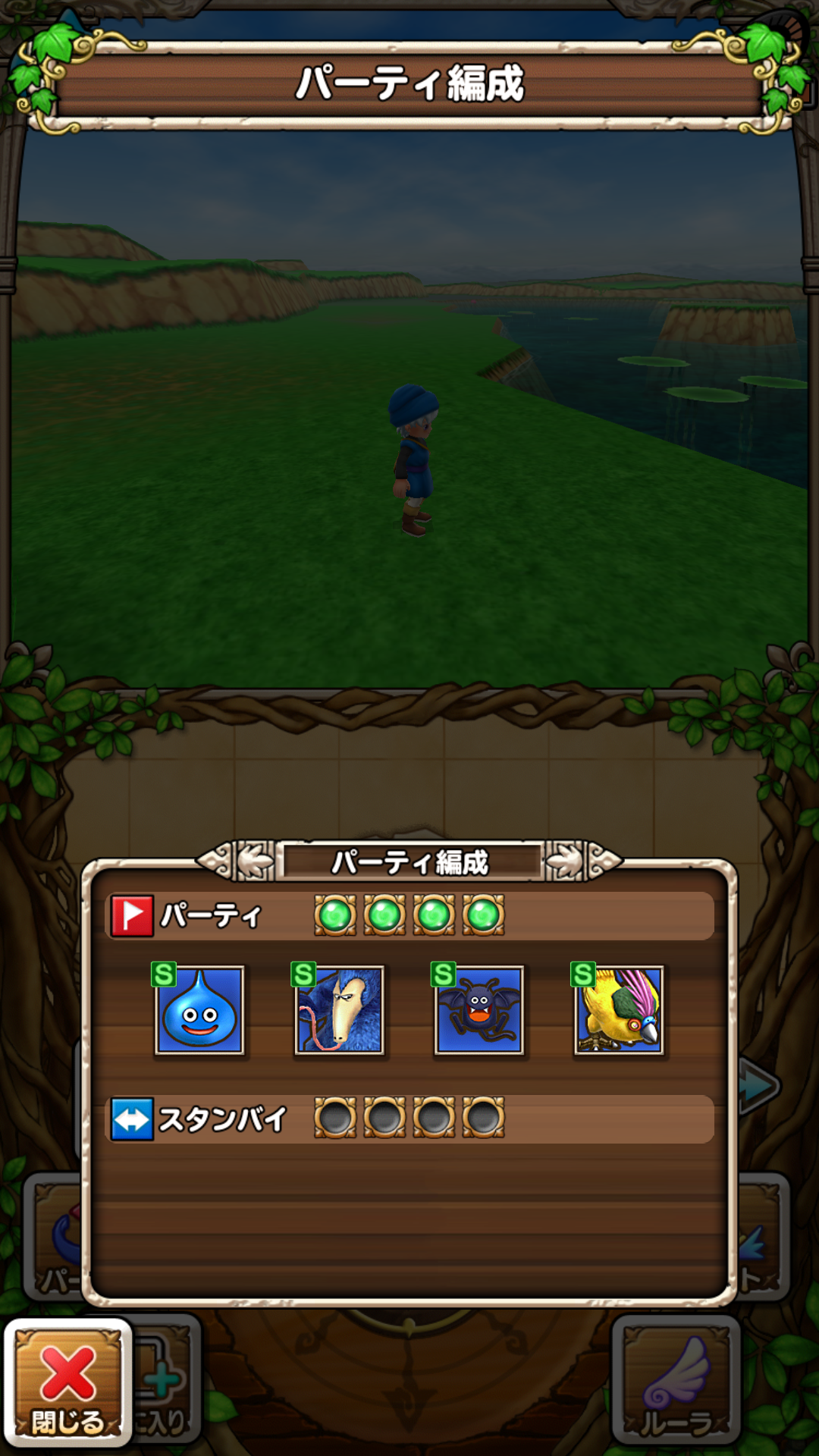The image size is (819, 1456).
Task: Select the blue Slime party monster
Action: tap(199, 1010)
